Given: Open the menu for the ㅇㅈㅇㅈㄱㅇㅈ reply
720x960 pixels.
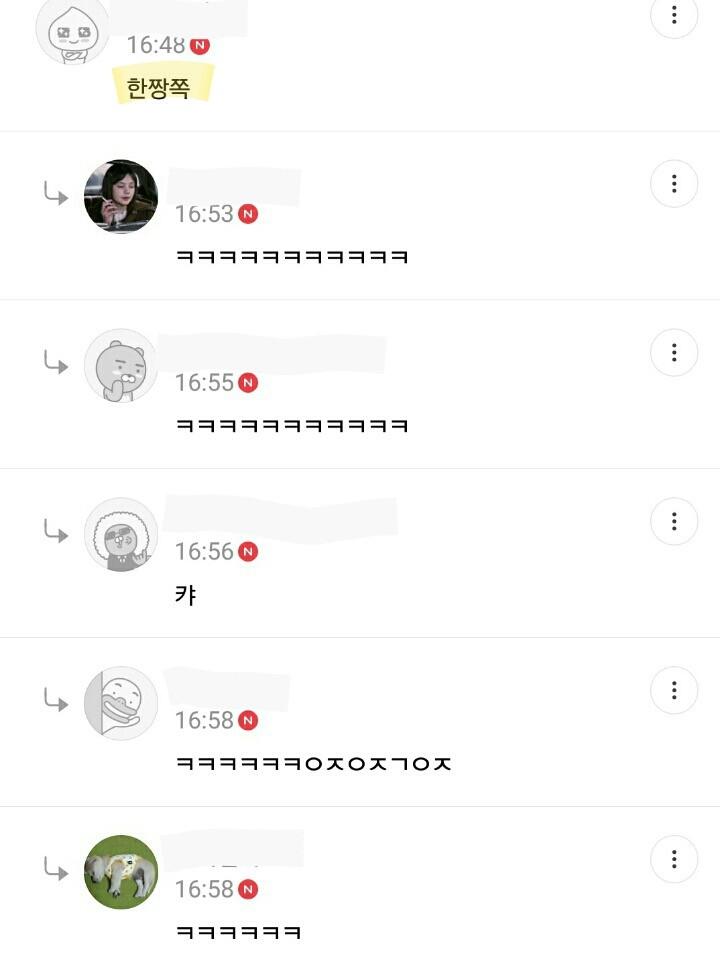Looking at the screenshot, I should pos(674,690).
